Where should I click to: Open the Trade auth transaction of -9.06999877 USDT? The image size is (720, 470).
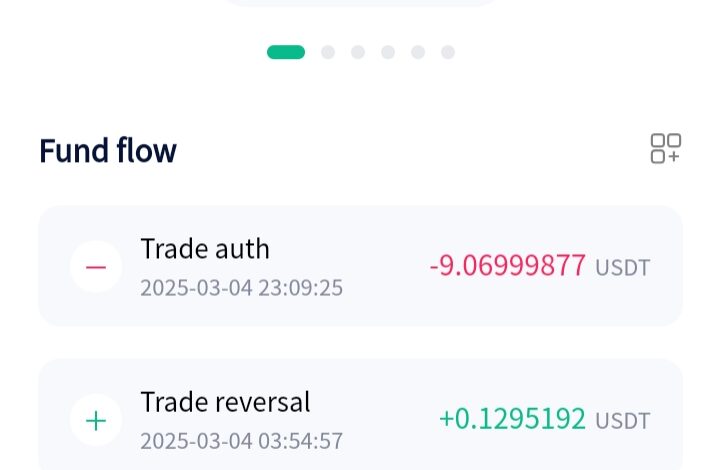[360, 267]
